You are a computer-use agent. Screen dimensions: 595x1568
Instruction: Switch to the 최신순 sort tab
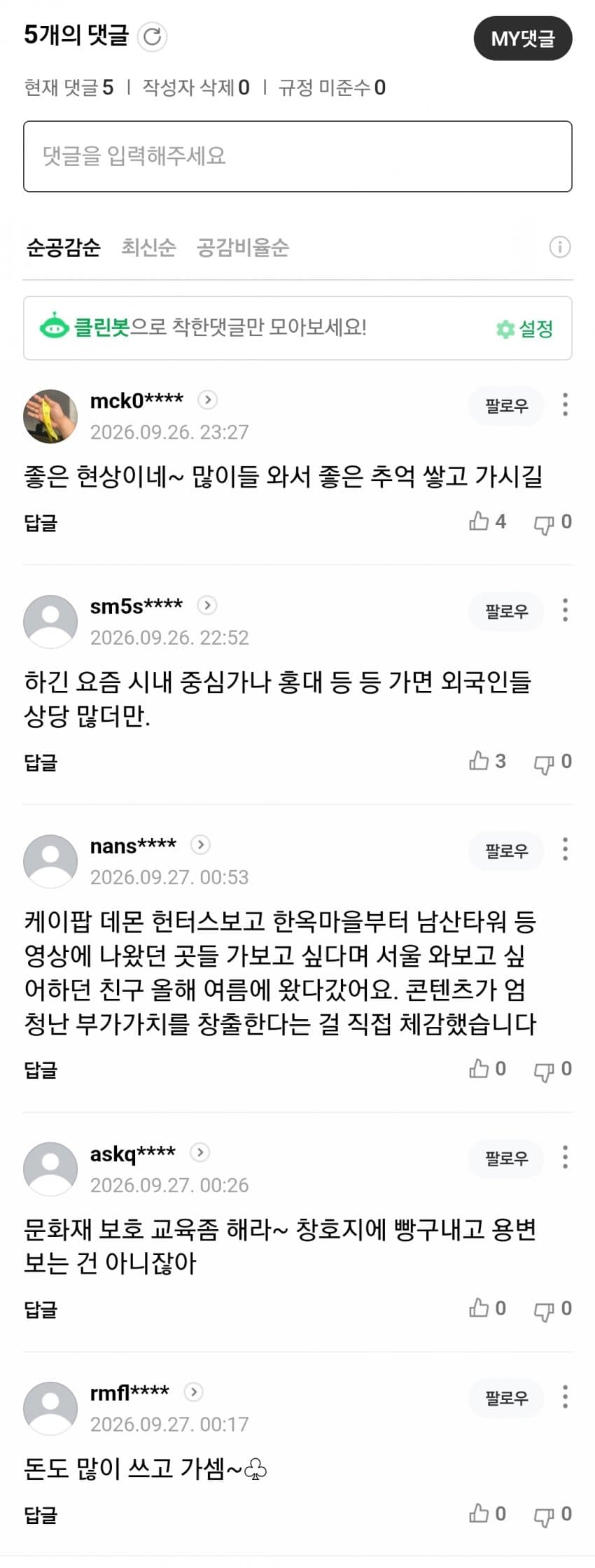[148, 247]
